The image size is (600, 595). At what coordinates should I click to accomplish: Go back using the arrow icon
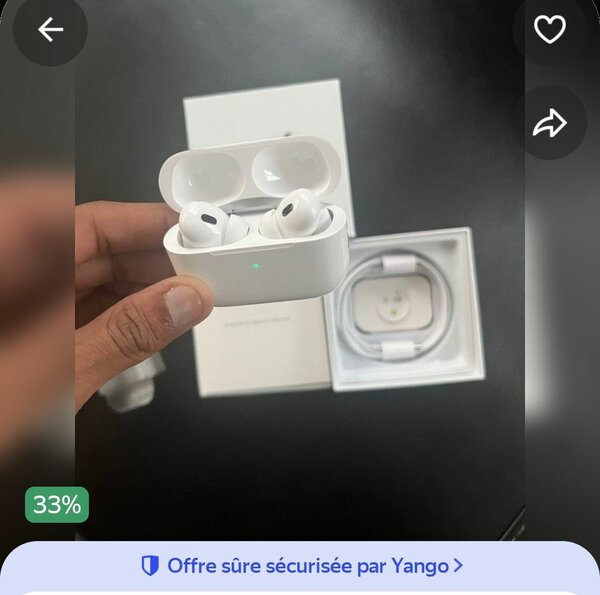point(50,30)
